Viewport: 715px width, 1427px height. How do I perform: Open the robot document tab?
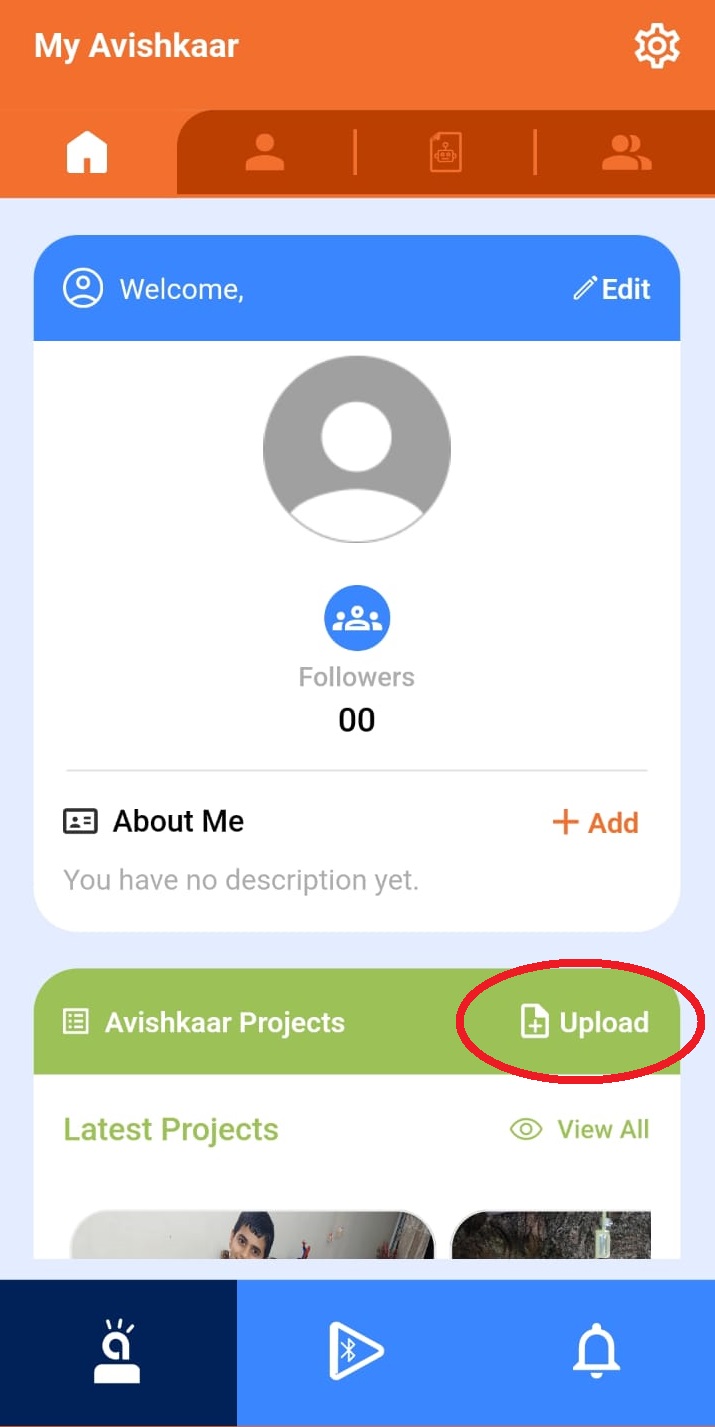coord(446,153)
